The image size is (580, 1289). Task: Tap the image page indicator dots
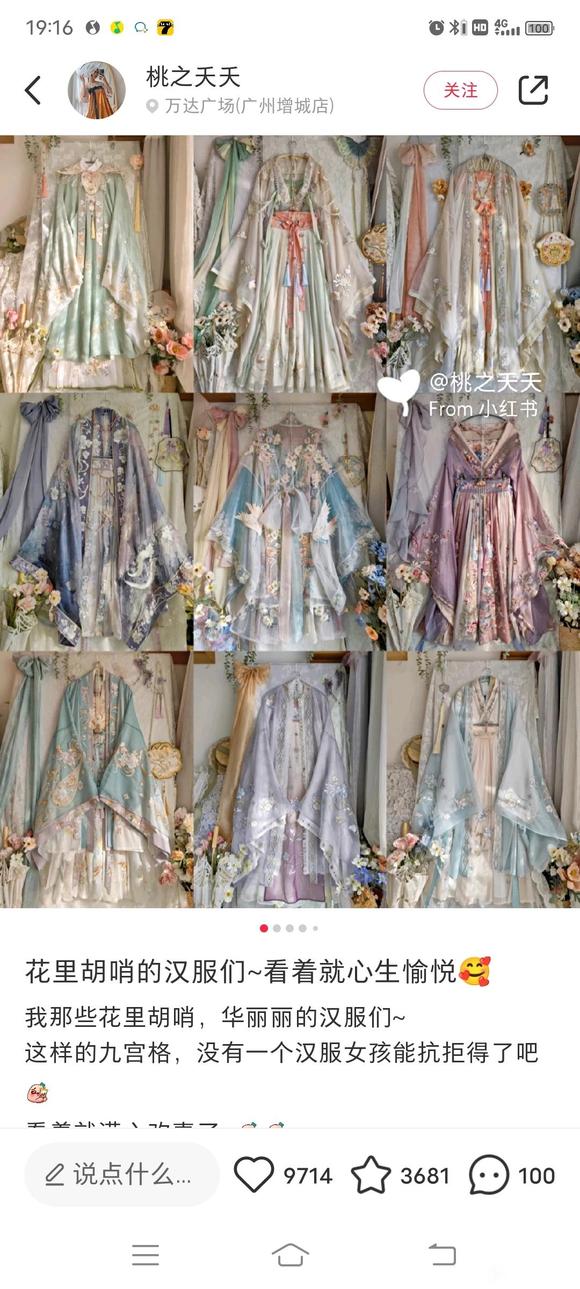[x=289, y=928]
